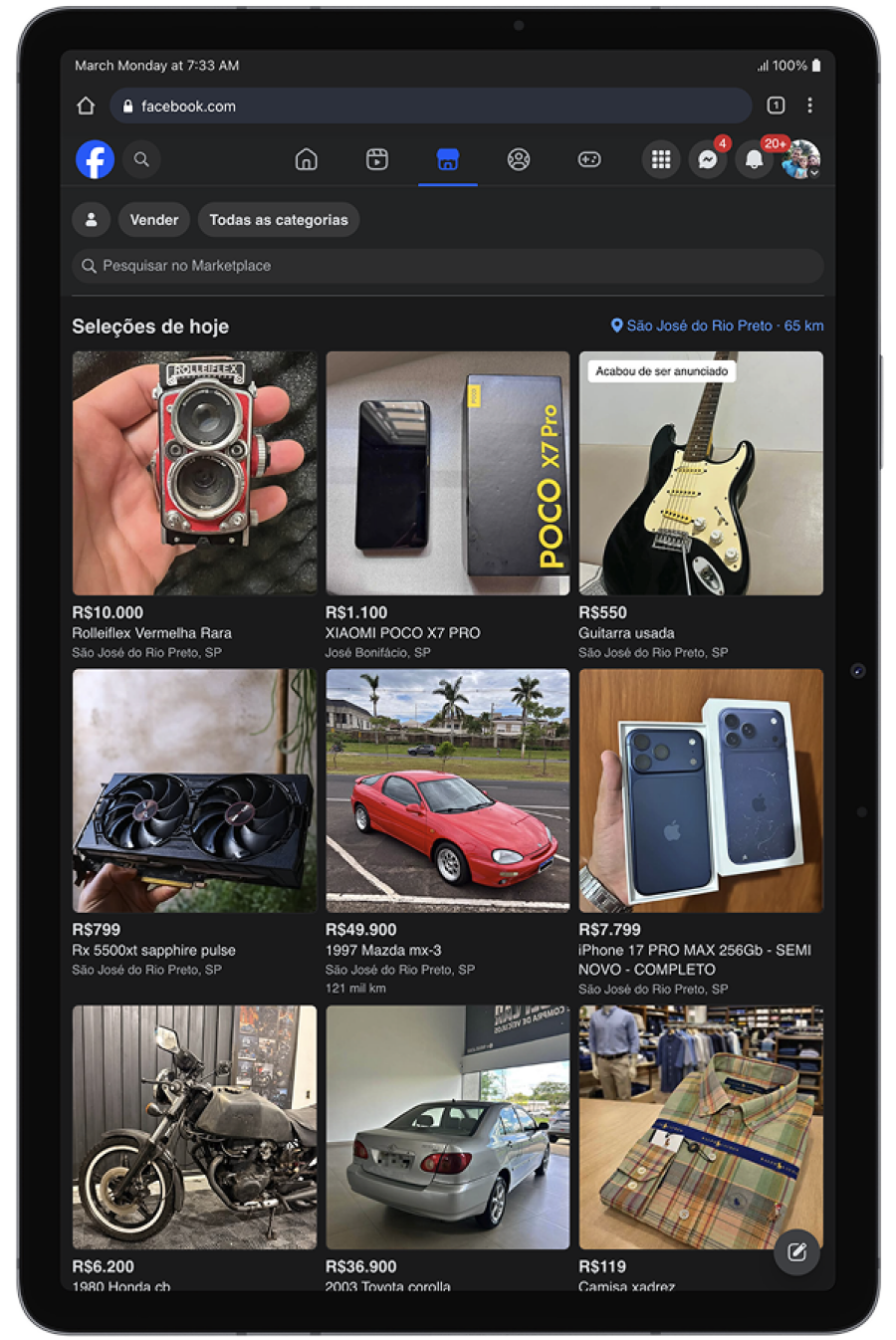Open the notifications bell
Screen dimensions: 896x1340
[x=755, y=159]
